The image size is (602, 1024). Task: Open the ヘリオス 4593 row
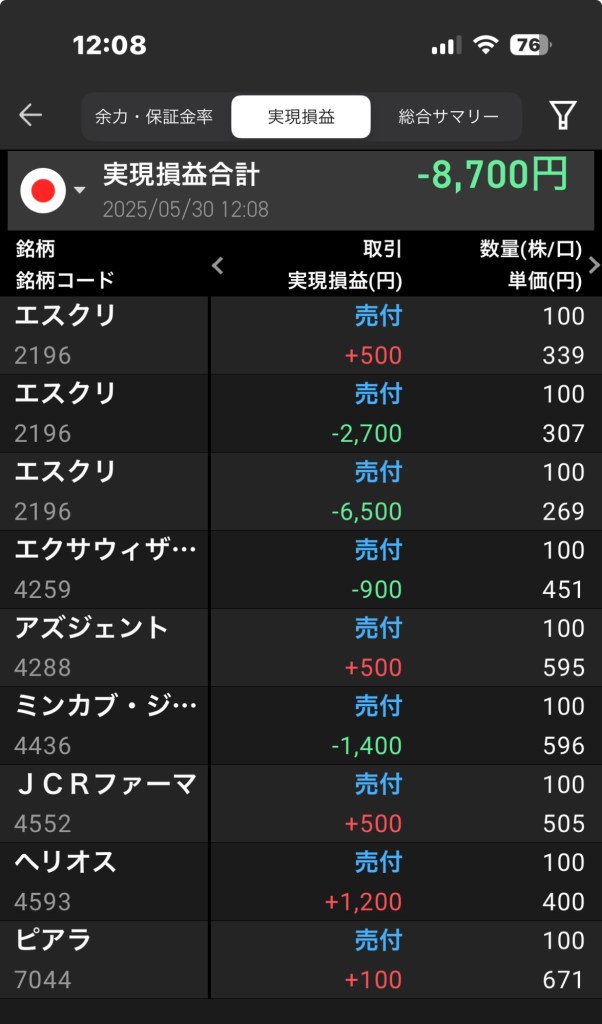tap(300, 881)
